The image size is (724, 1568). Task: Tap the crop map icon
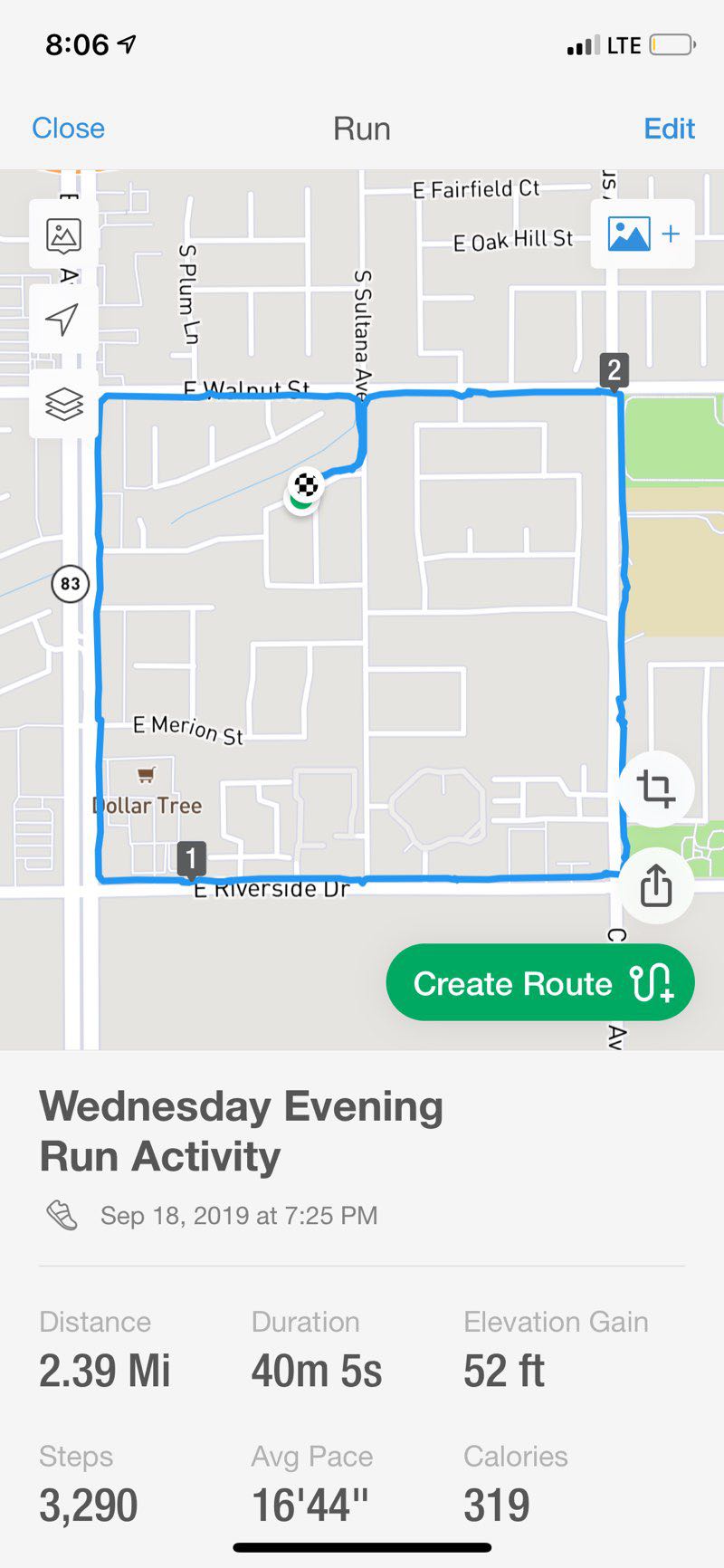(x=656, y=789)
